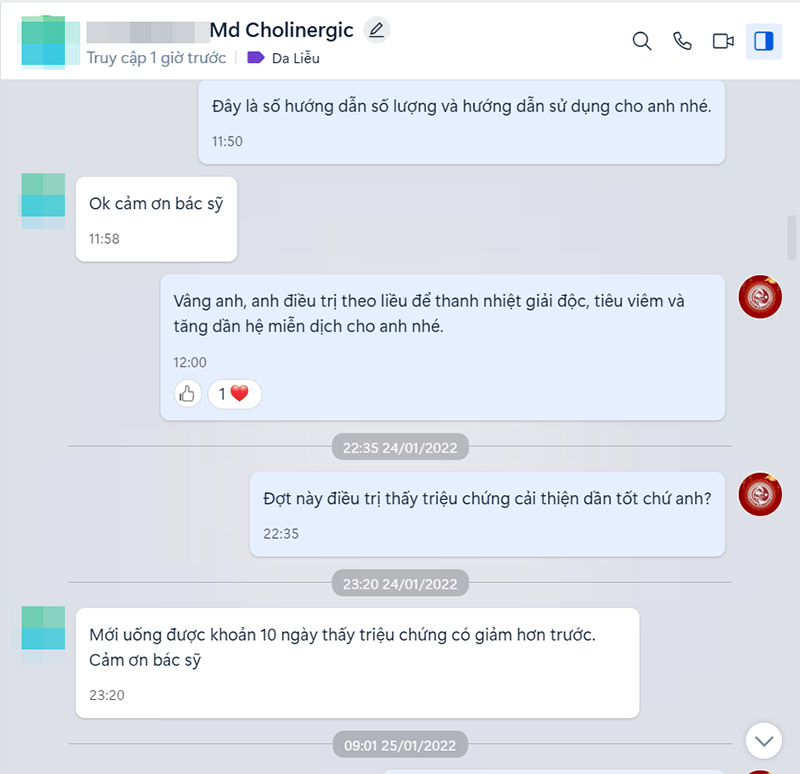
Task: Toggle the conversation info side panel
Action: pos(764,41)
